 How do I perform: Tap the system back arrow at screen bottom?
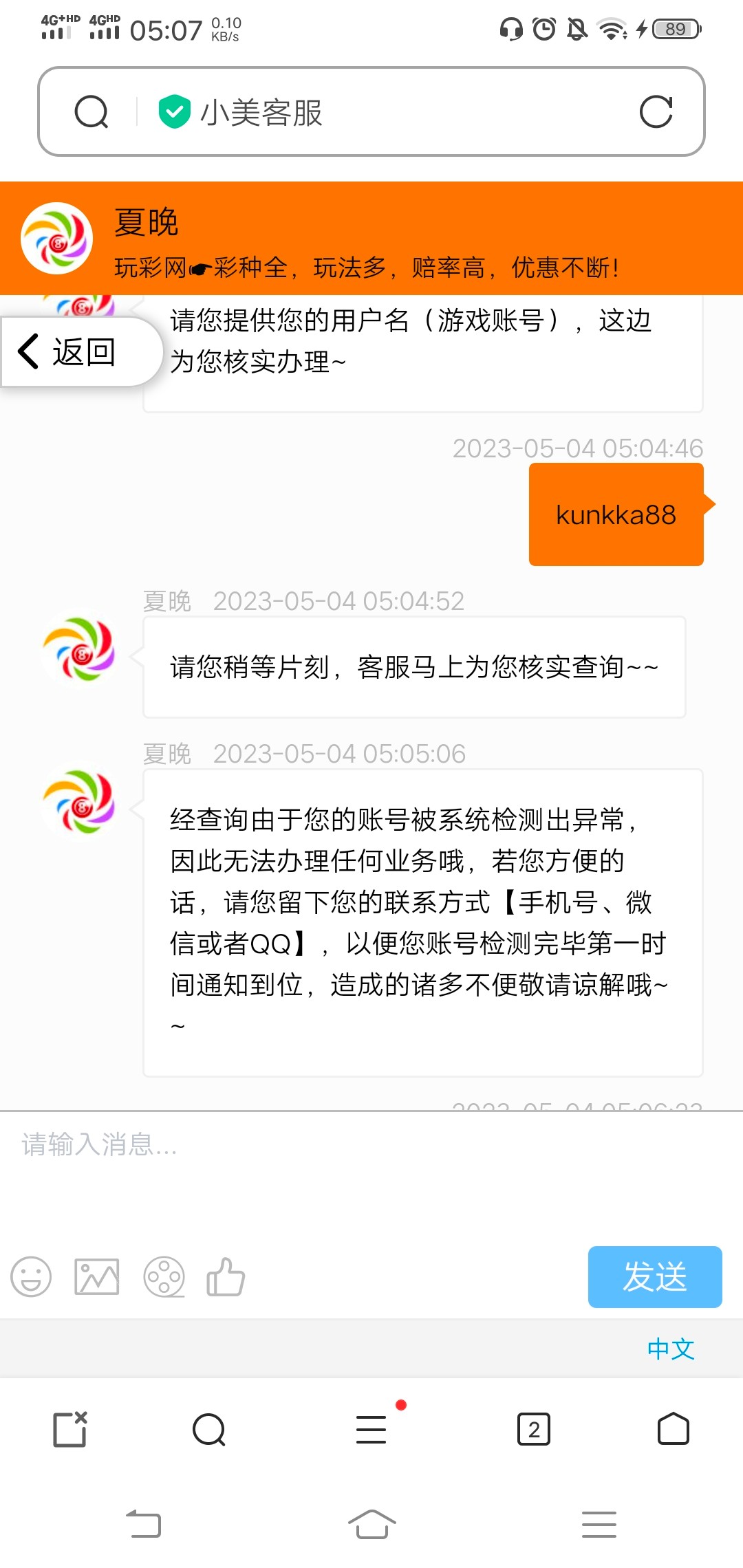pos(143,1525)
